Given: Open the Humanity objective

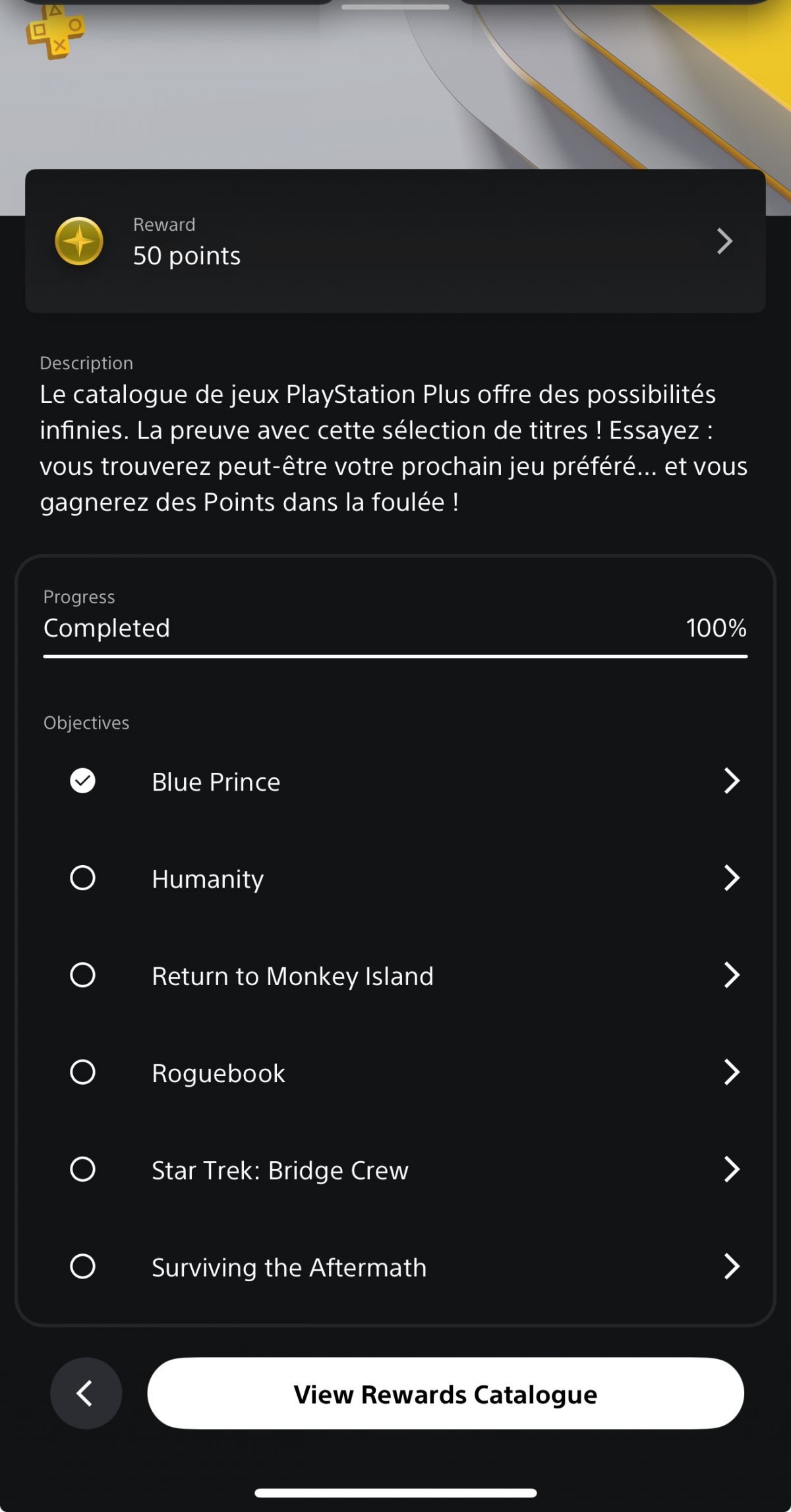Looking at the screenshot, I should coord(395,878).
